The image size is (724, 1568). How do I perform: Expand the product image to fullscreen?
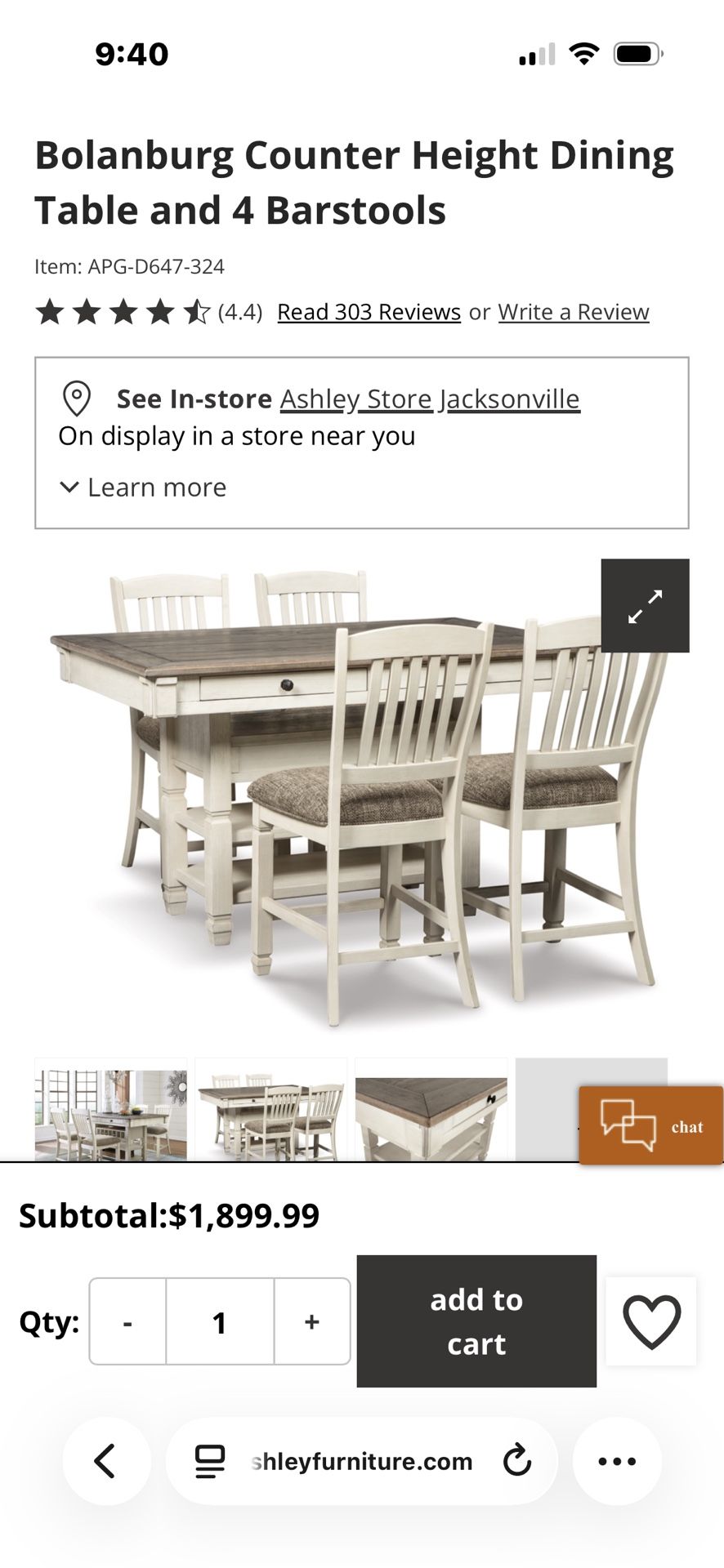(x=646, y=606)
